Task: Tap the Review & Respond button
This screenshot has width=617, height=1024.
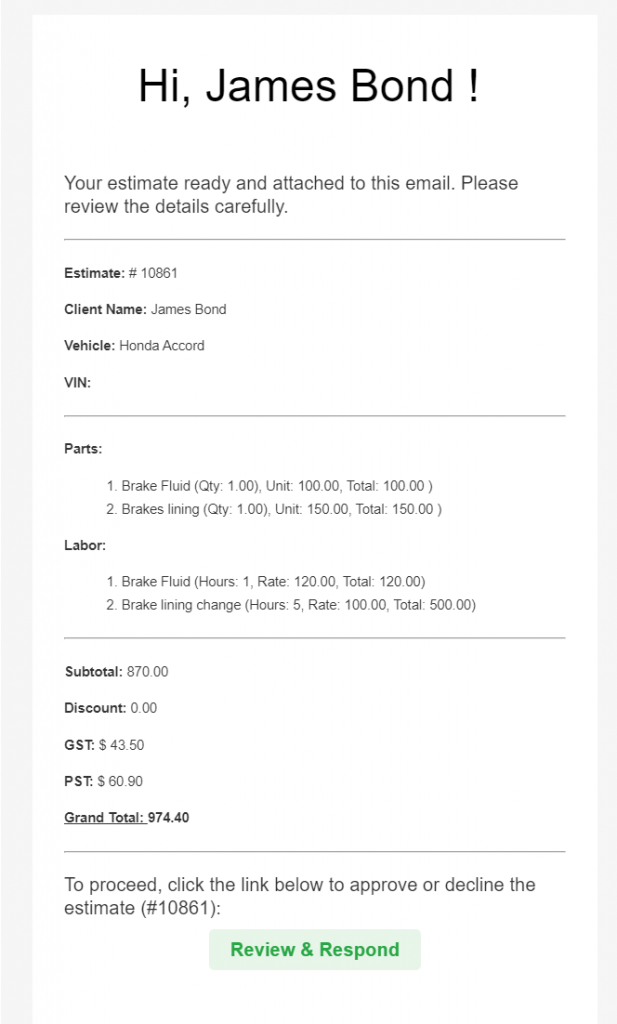Action: click(315, 950)
